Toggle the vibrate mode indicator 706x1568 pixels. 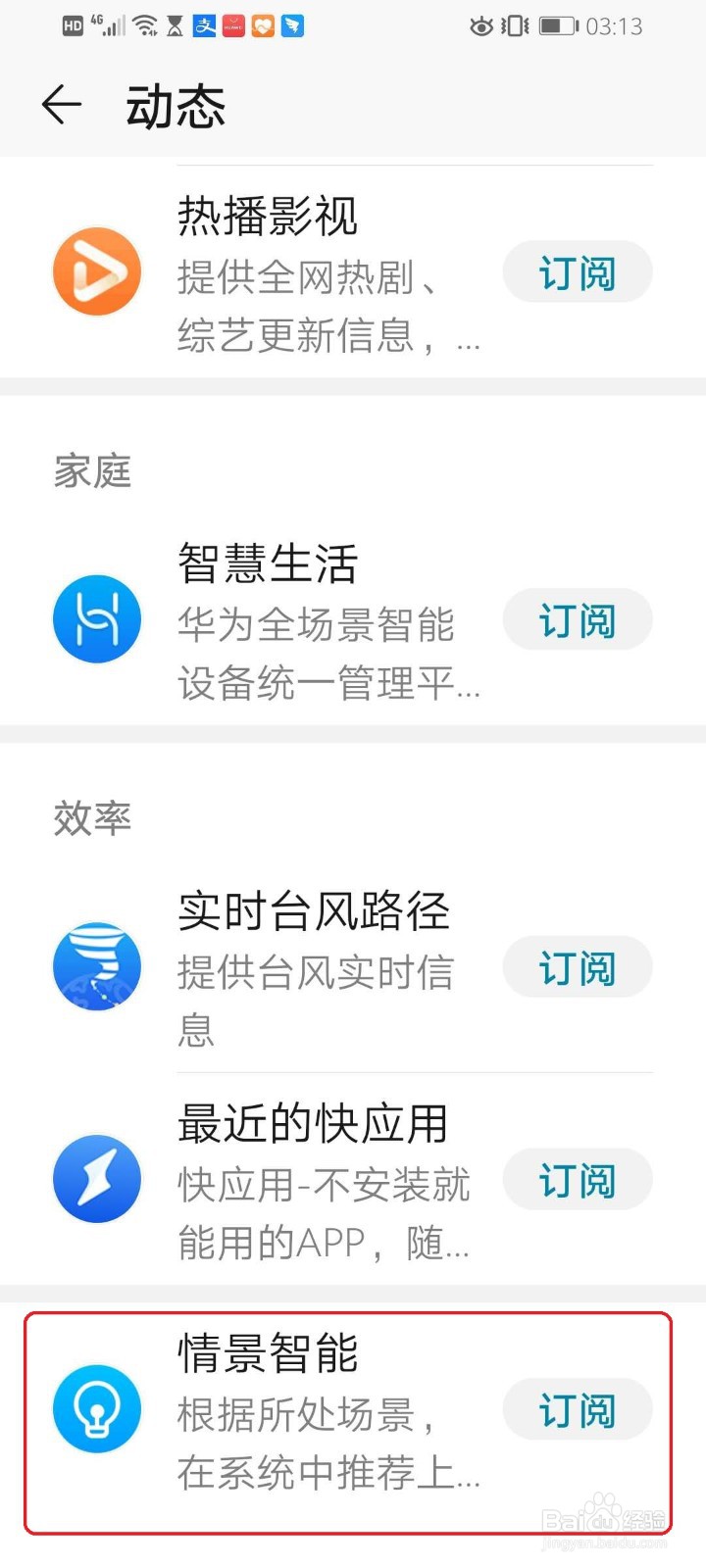coord(513,26)
